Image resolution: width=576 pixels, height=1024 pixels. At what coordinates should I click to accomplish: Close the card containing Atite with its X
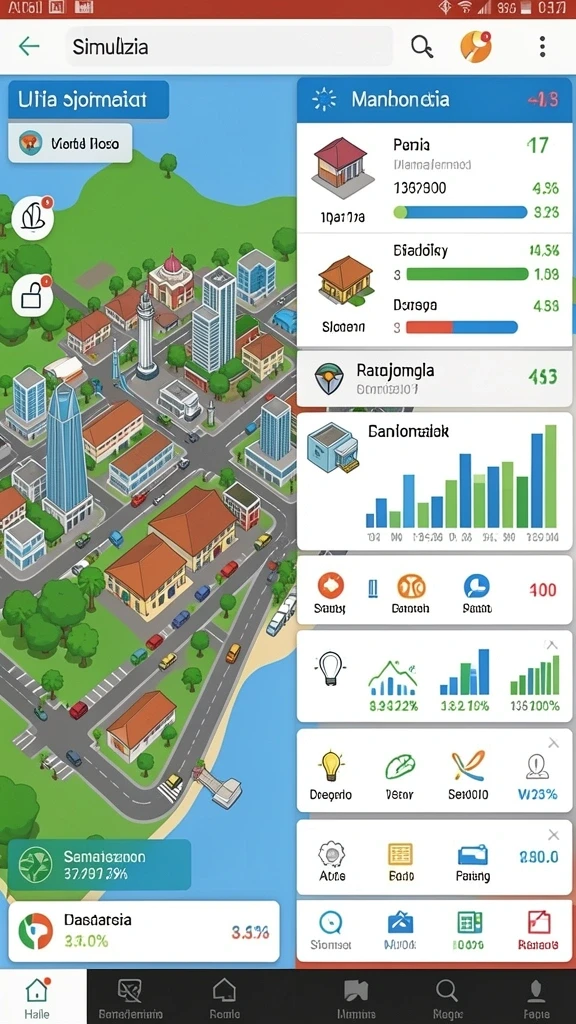554,835
